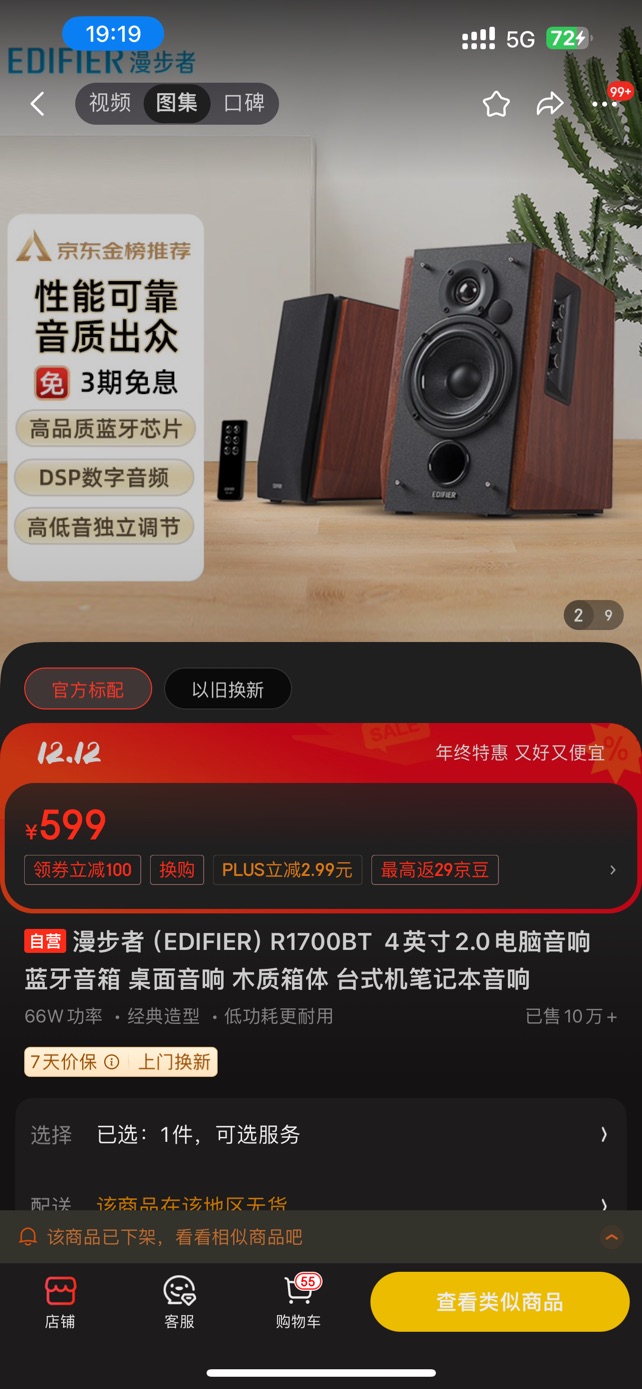This screenshot has width=642, height=1389.
Task: Tap 查看类似商品 button
Action: [500, 1302]
